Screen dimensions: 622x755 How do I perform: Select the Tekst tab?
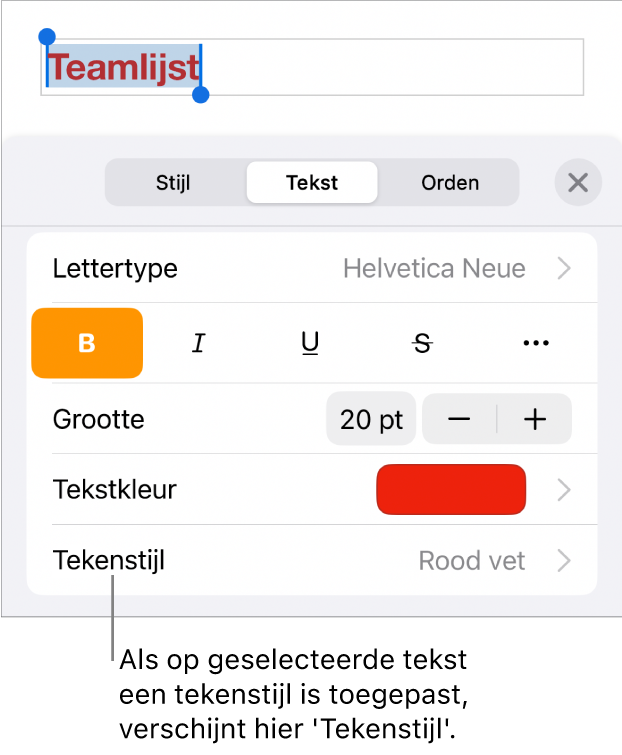312,183
